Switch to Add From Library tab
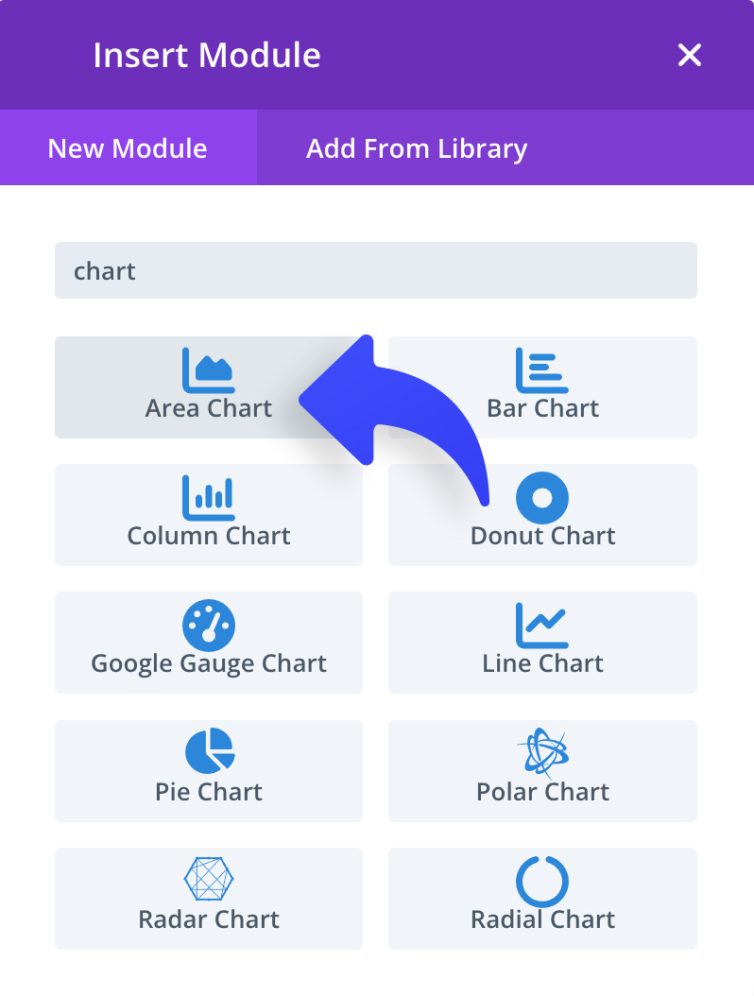The width and height of the screenshot is (754, 996). 416,149
